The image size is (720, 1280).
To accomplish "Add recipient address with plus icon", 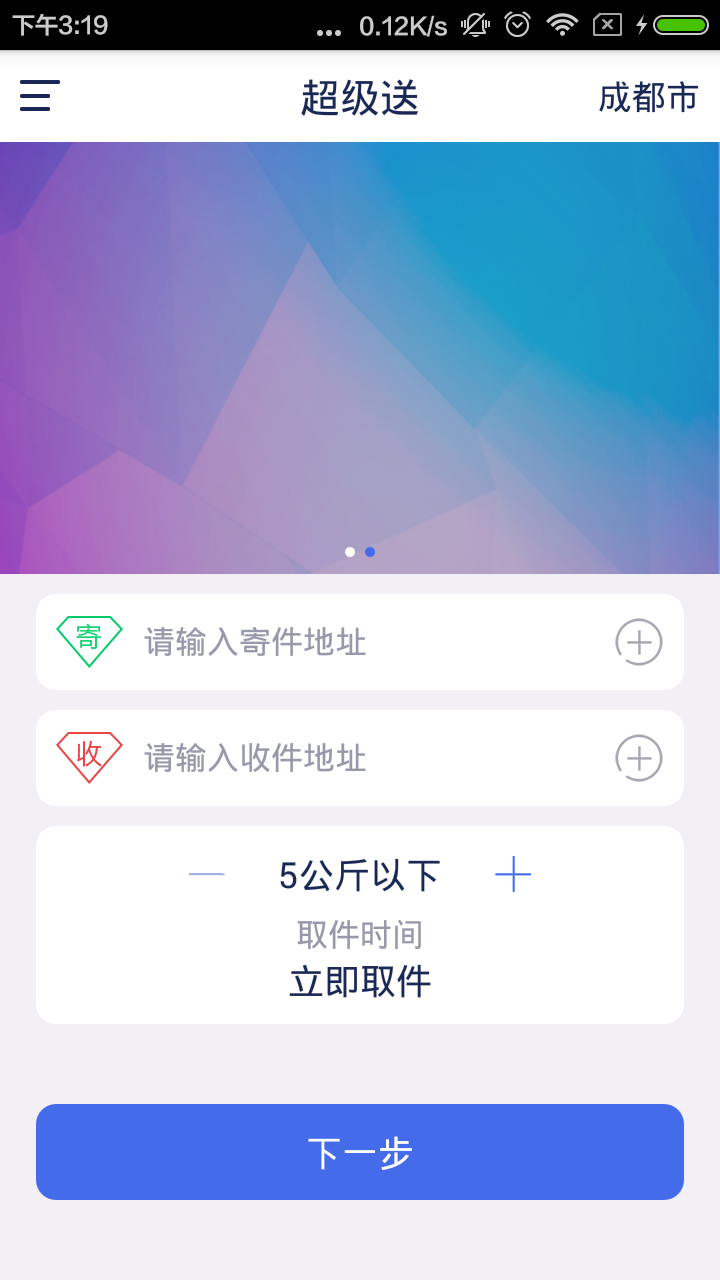I will point(638,758).
